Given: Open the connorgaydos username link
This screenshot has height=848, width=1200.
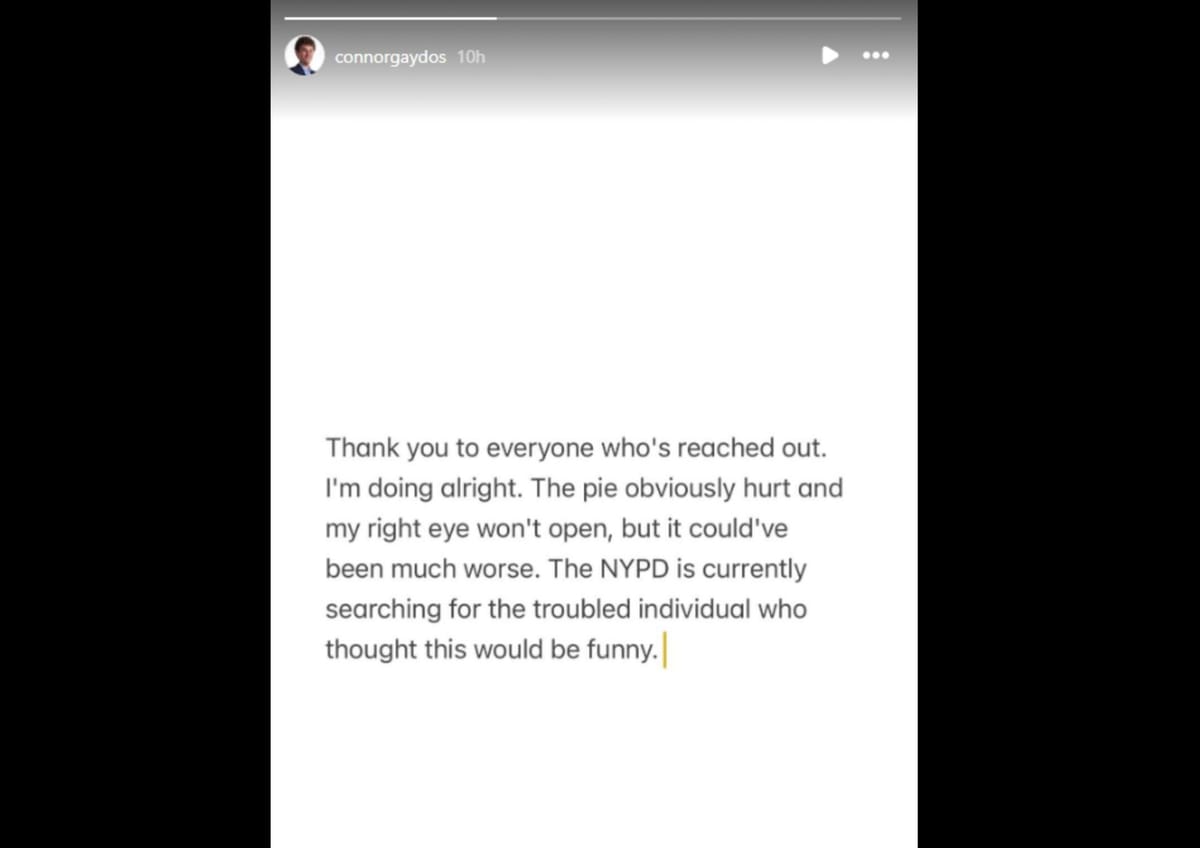Looking at the screenshot, I should [390, 57].
